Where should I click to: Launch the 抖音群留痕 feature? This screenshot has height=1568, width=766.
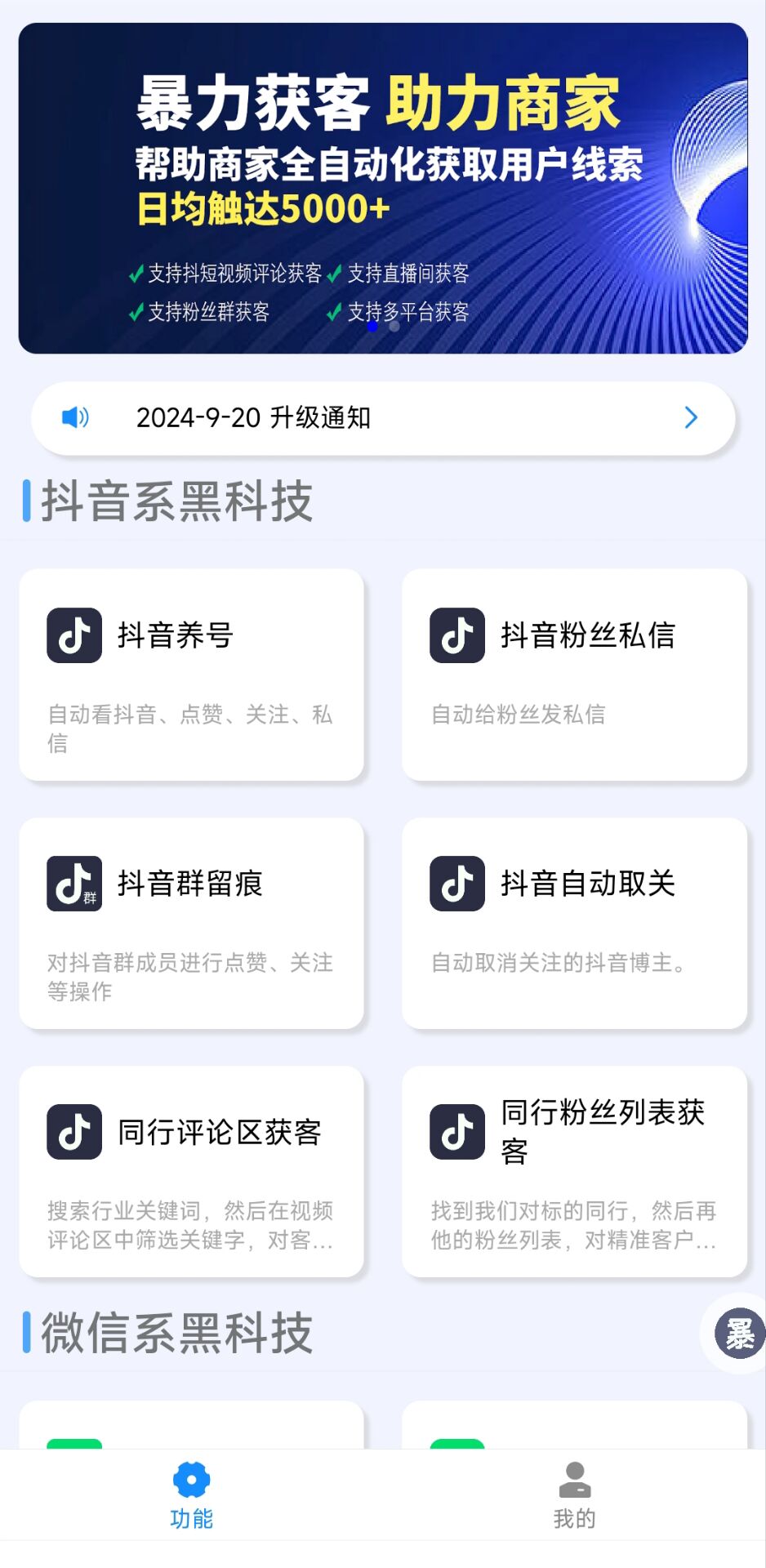[x=191, y=923]
